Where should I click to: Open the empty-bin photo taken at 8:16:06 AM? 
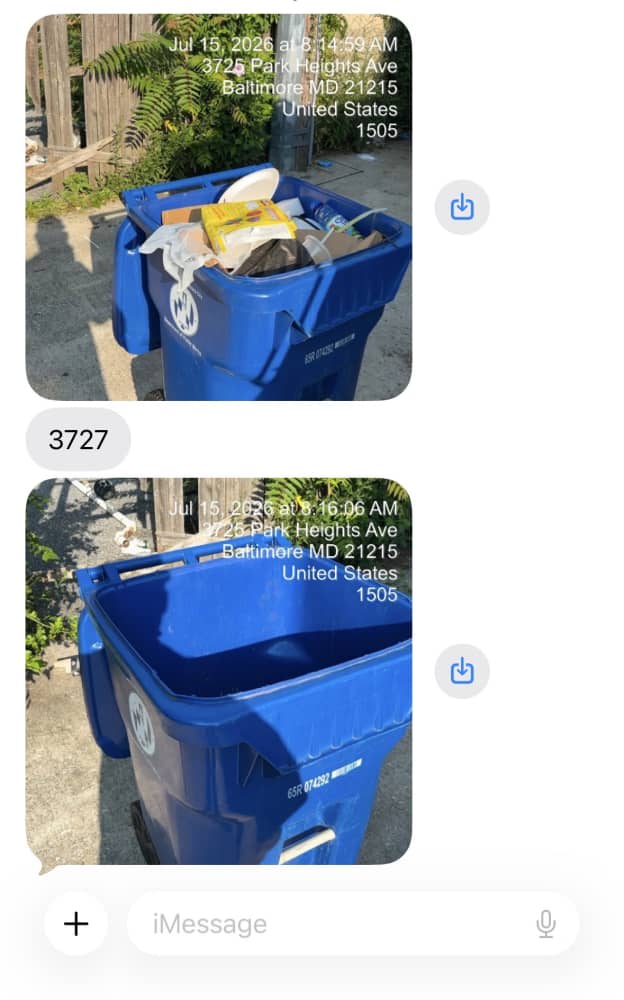218,671
